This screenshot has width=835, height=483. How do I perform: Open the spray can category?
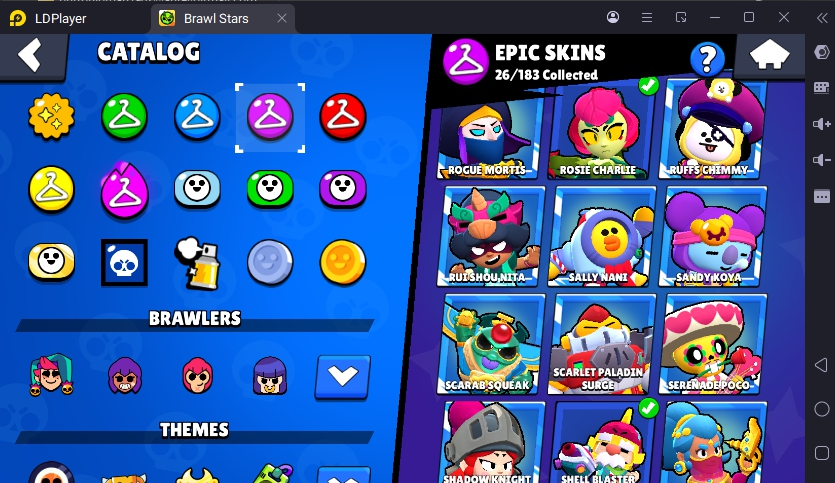point(197,261)
